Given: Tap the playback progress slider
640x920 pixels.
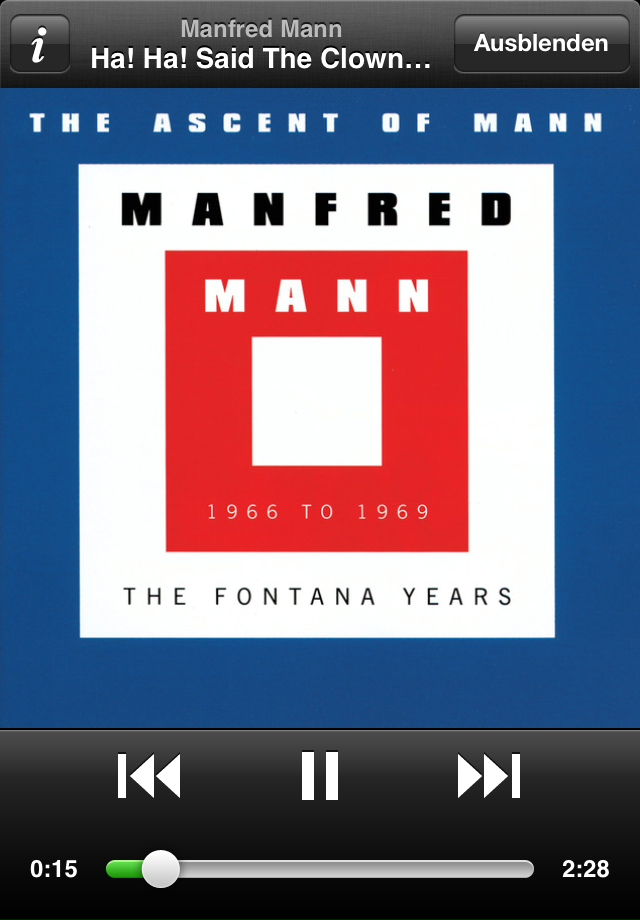Looking at the screenshot, I should click(320, 869).
